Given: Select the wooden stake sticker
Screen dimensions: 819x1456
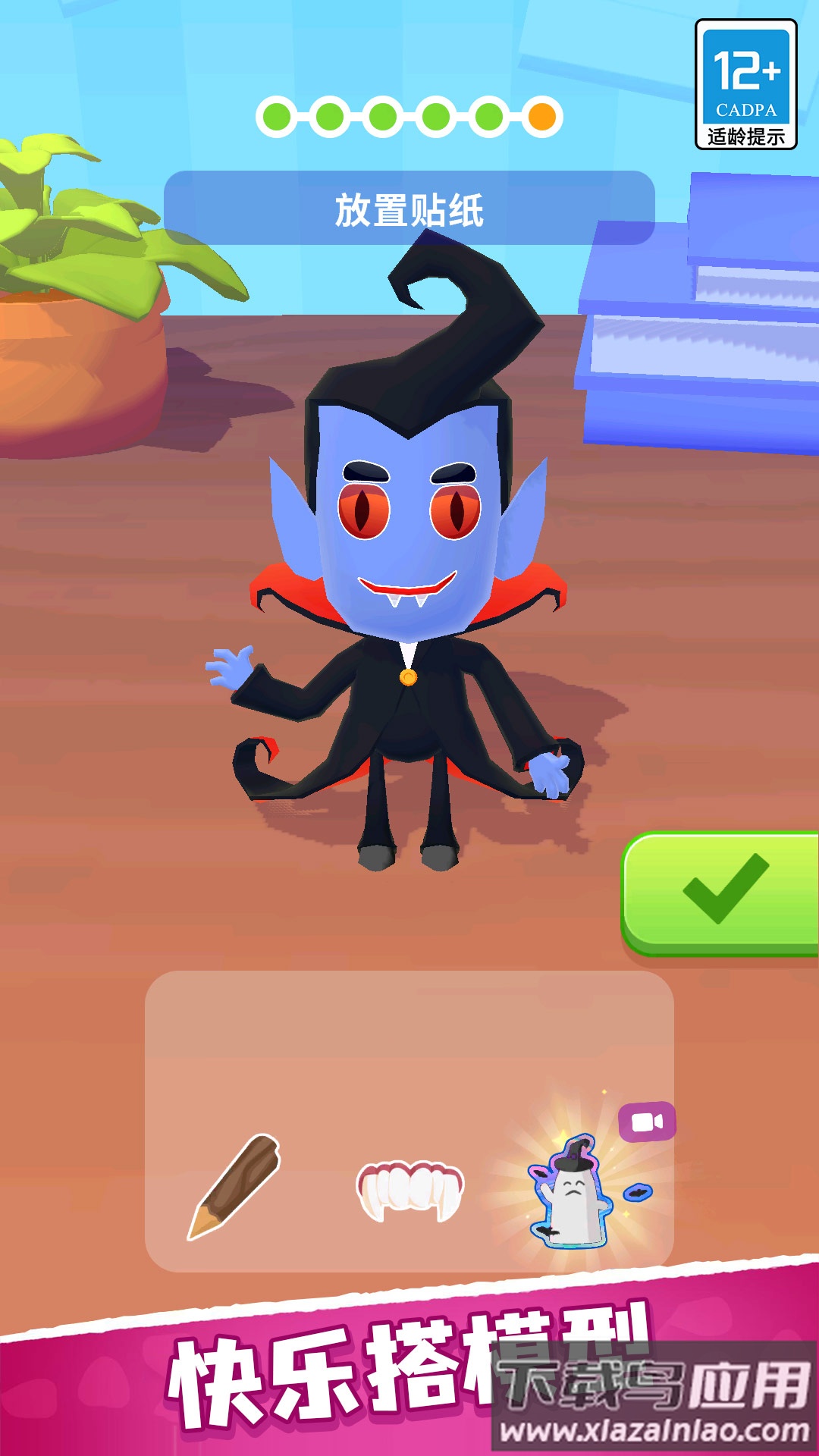Looking at the screenshot, I should pyautogui.click(x=234, y=1187).
